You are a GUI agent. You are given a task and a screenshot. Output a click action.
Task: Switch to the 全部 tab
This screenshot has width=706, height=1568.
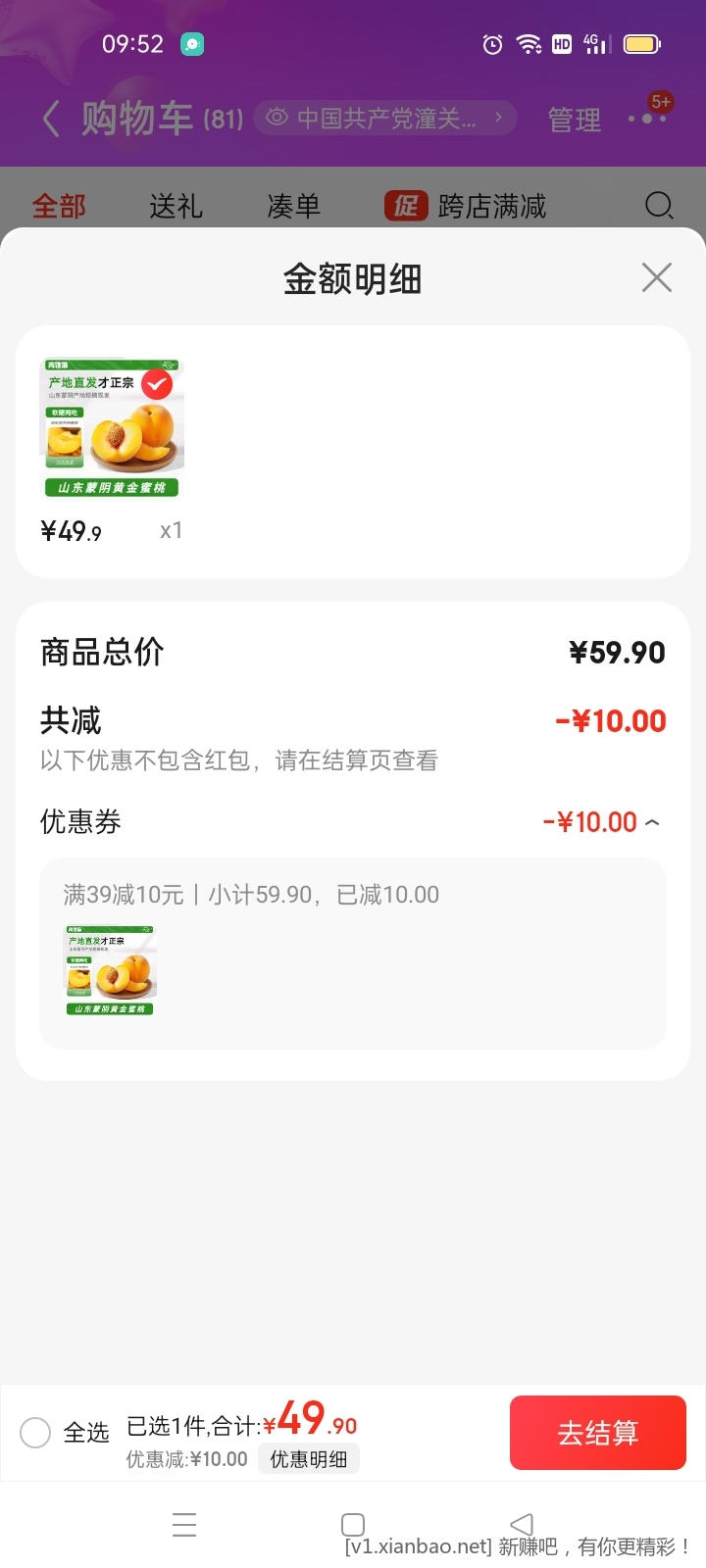pyautogui.click(x=59, y=206)
